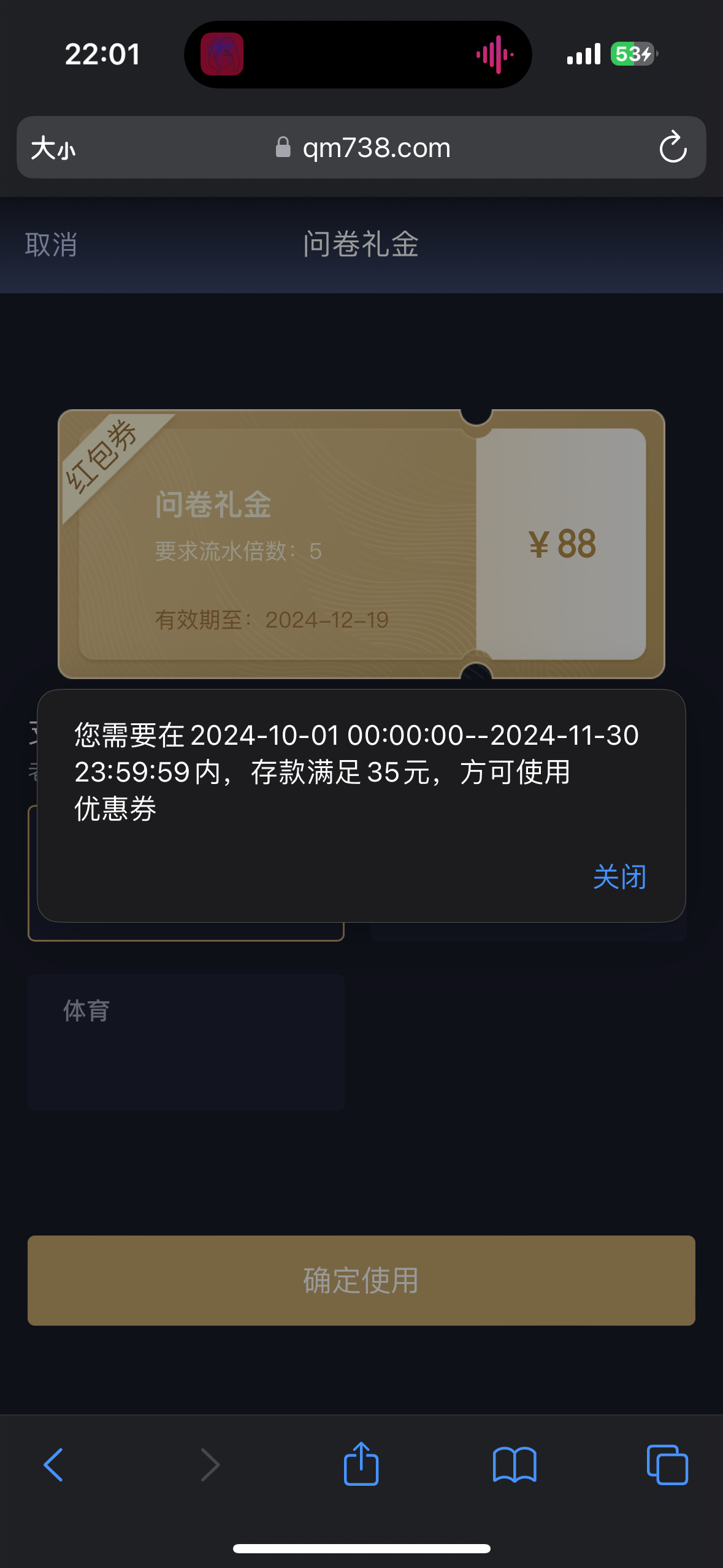
Task: Share this page
Action: click(x=361, y=1464)
